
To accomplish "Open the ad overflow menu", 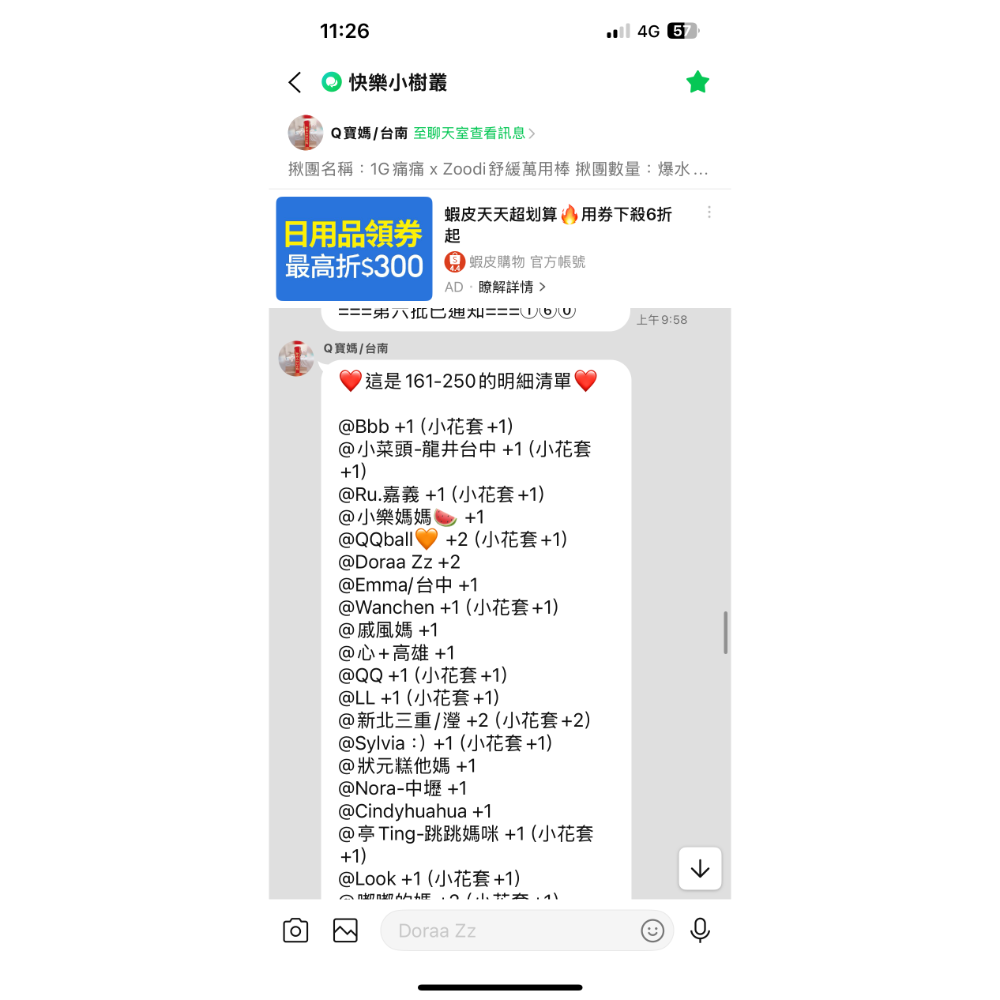I will [709, 212].
